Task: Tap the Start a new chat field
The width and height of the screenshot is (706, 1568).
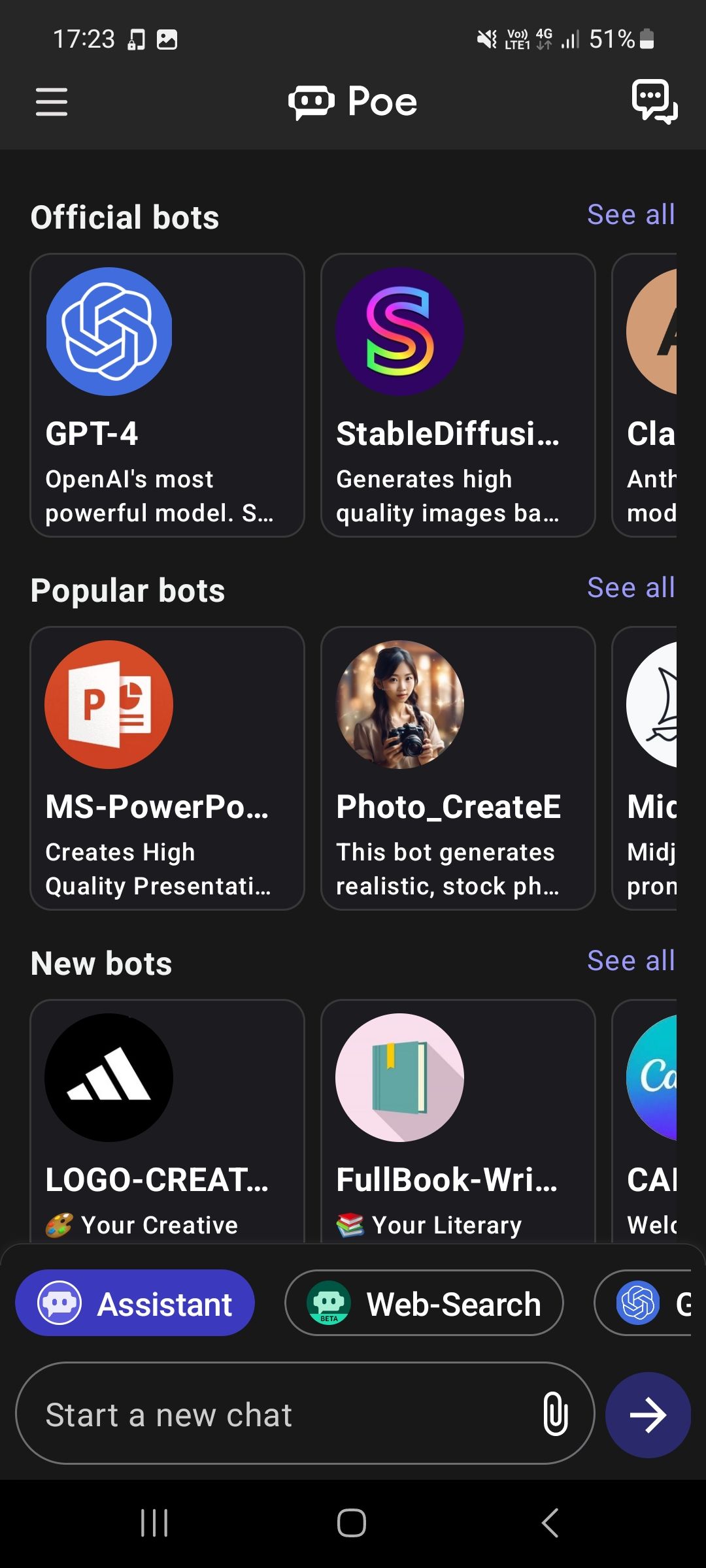Action: click(x=261, y=1416)
